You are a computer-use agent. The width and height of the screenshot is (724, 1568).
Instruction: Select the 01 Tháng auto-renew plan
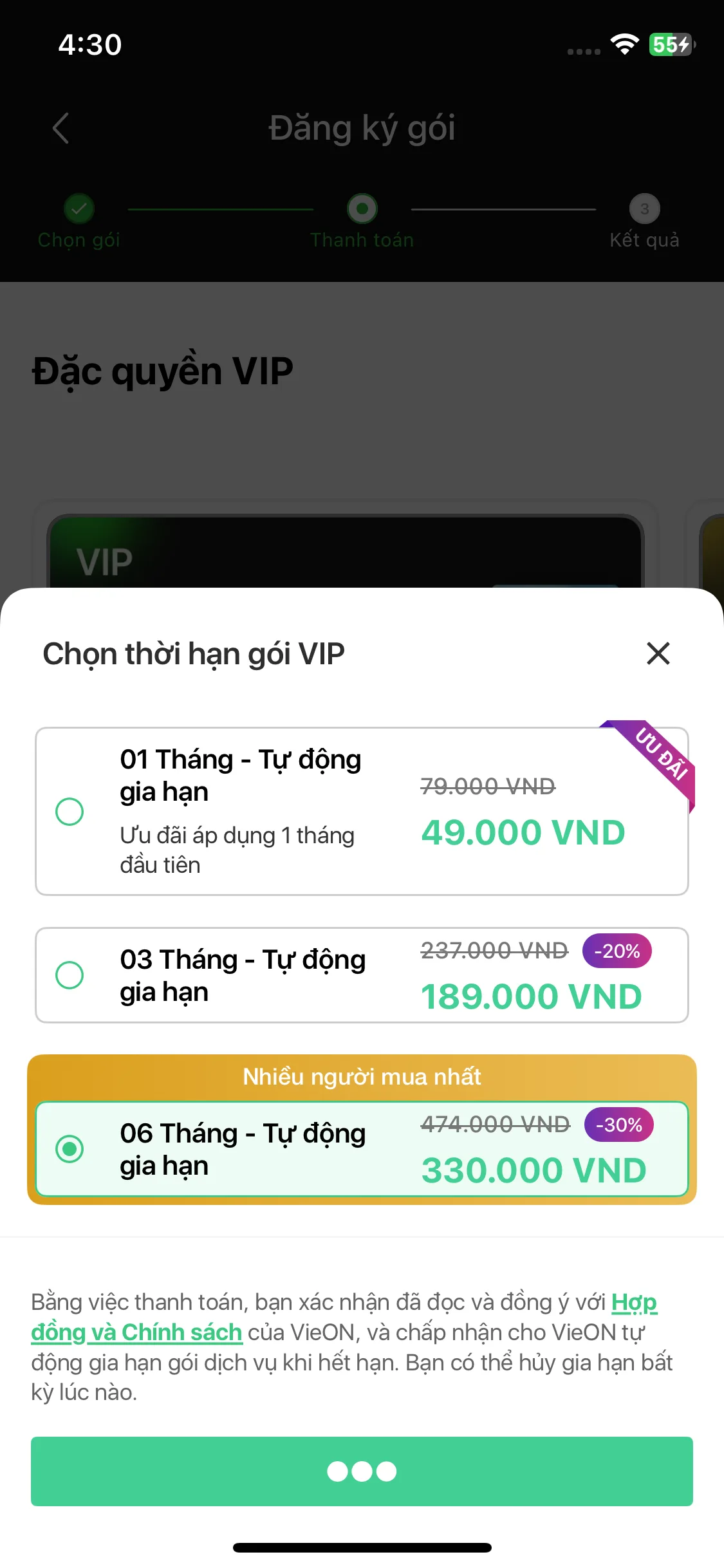click(70, 812)
